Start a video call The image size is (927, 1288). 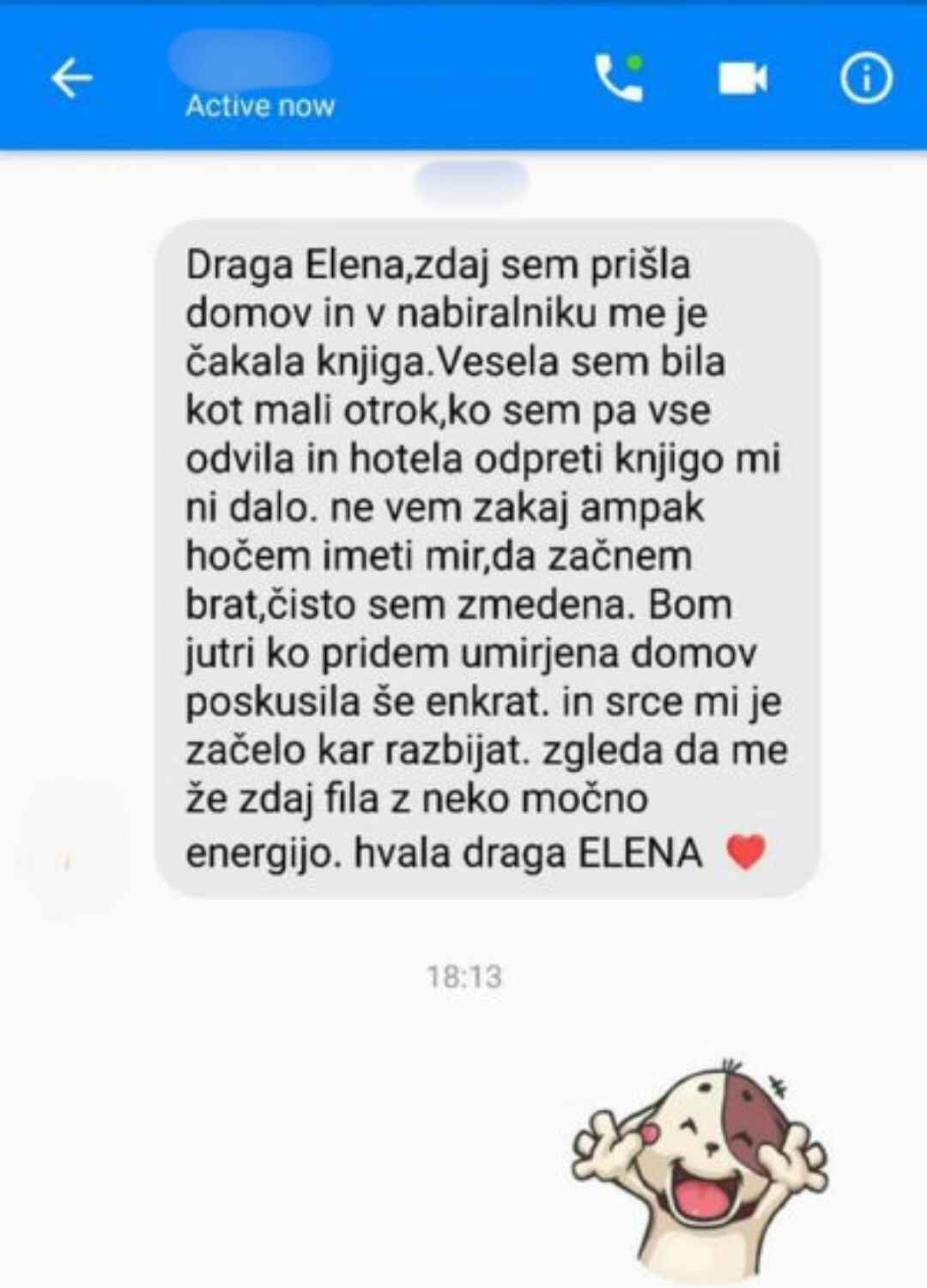click(742, 79)
